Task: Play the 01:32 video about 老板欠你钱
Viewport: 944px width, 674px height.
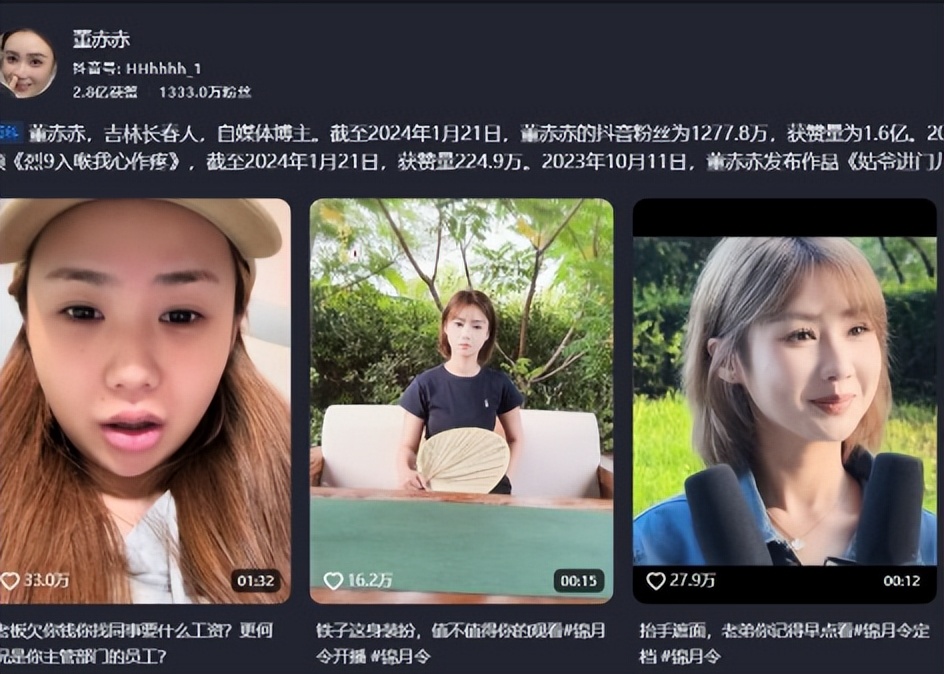Action: [x=145, y=400]
